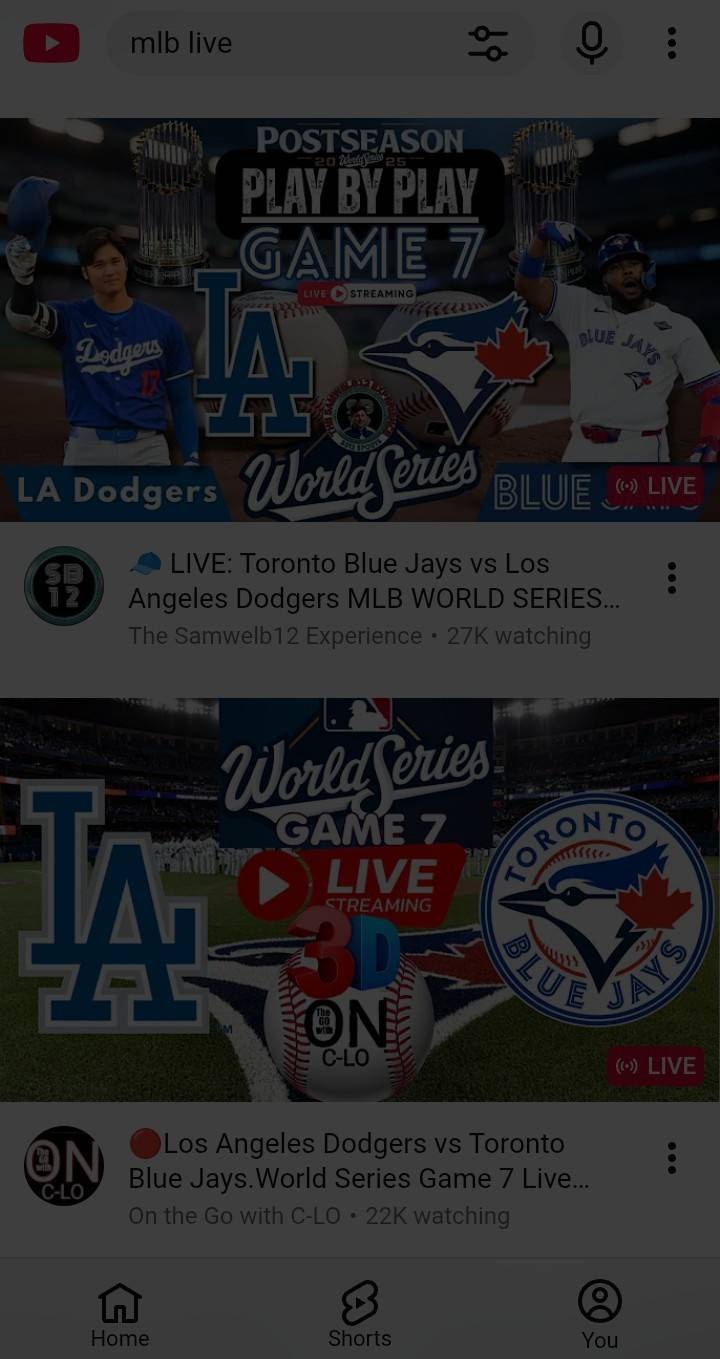Open On the Go with C-LO channel avatar
Screen dimensions: 720x1359
(64, 1166)
